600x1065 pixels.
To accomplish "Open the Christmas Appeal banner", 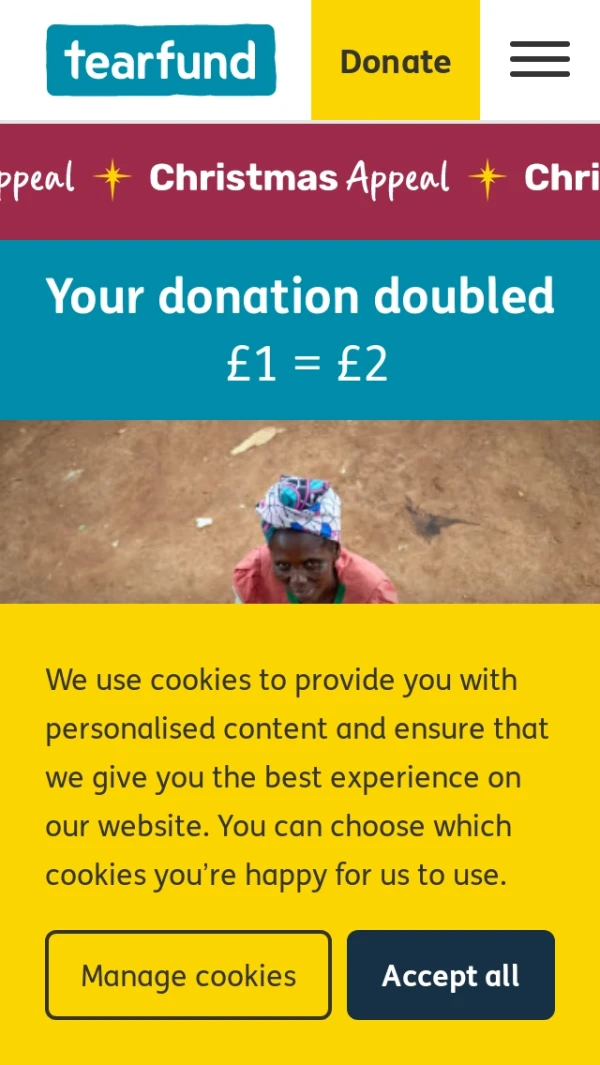I will [x=299, y=180].
